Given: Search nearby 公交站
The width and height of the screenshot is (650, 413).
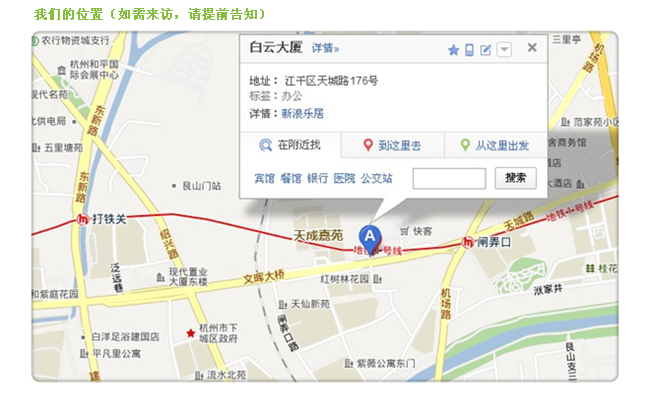Looking at the screenshot, I should [x=376, y=178].
